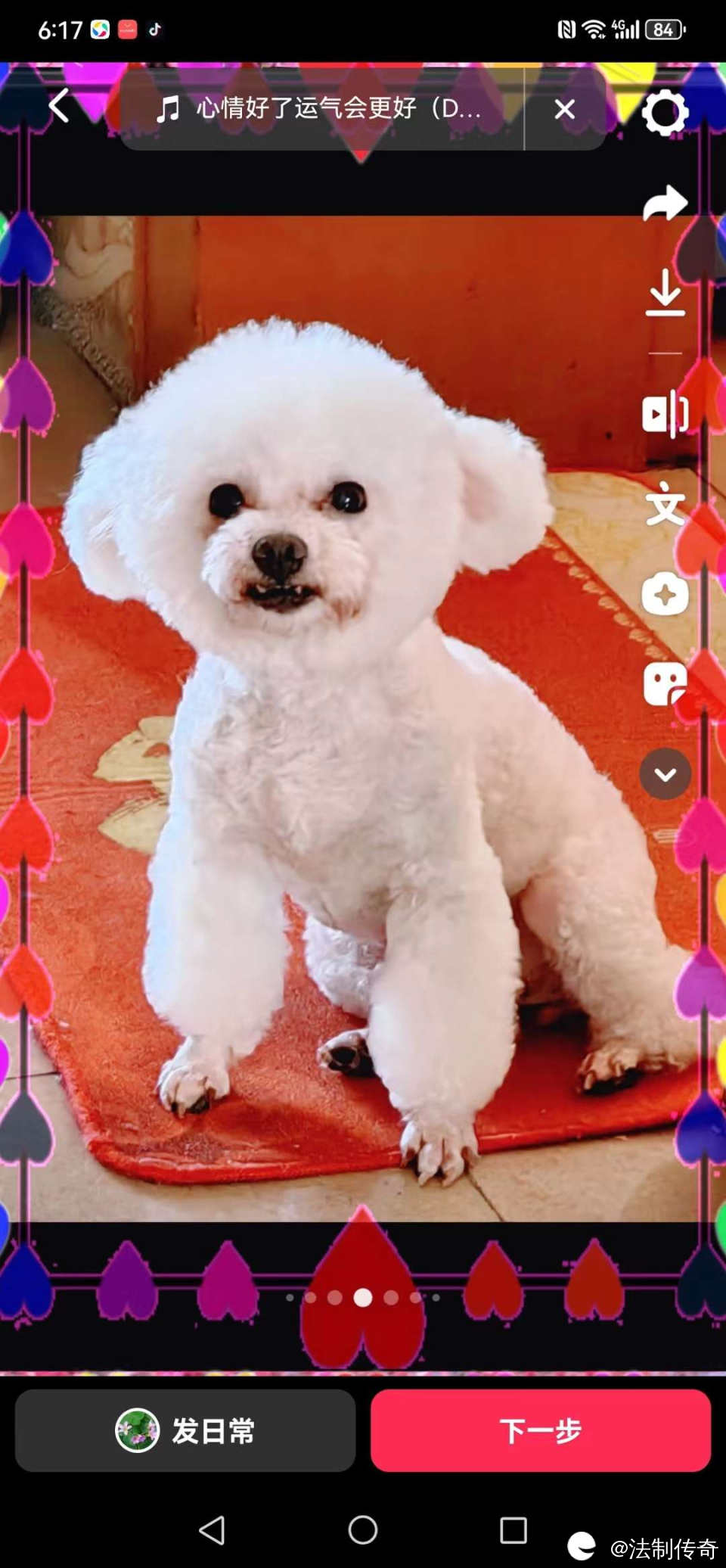Expand more editing tools
The width and height of the screenshot is (726, 1568).
(665, 774)
